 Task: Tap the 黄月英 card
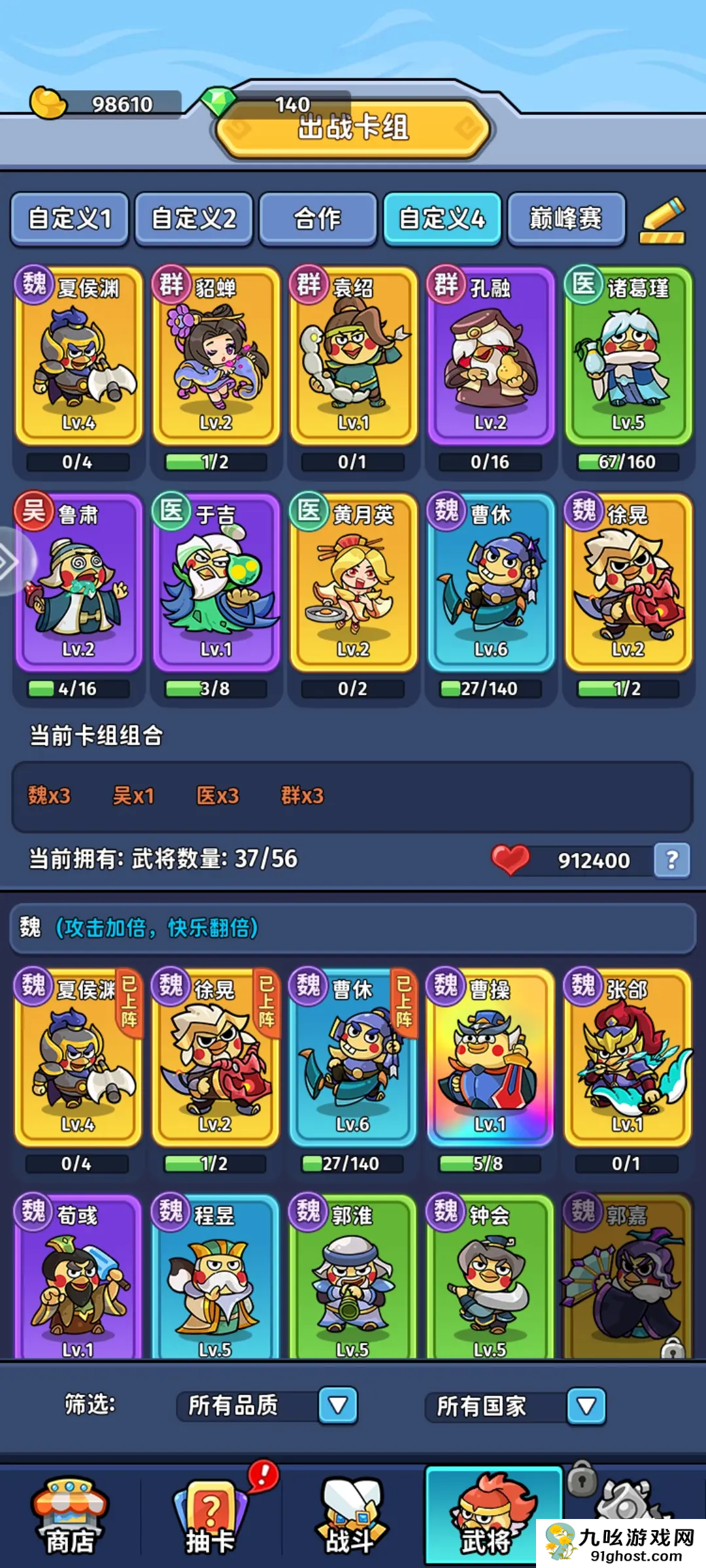353,583
